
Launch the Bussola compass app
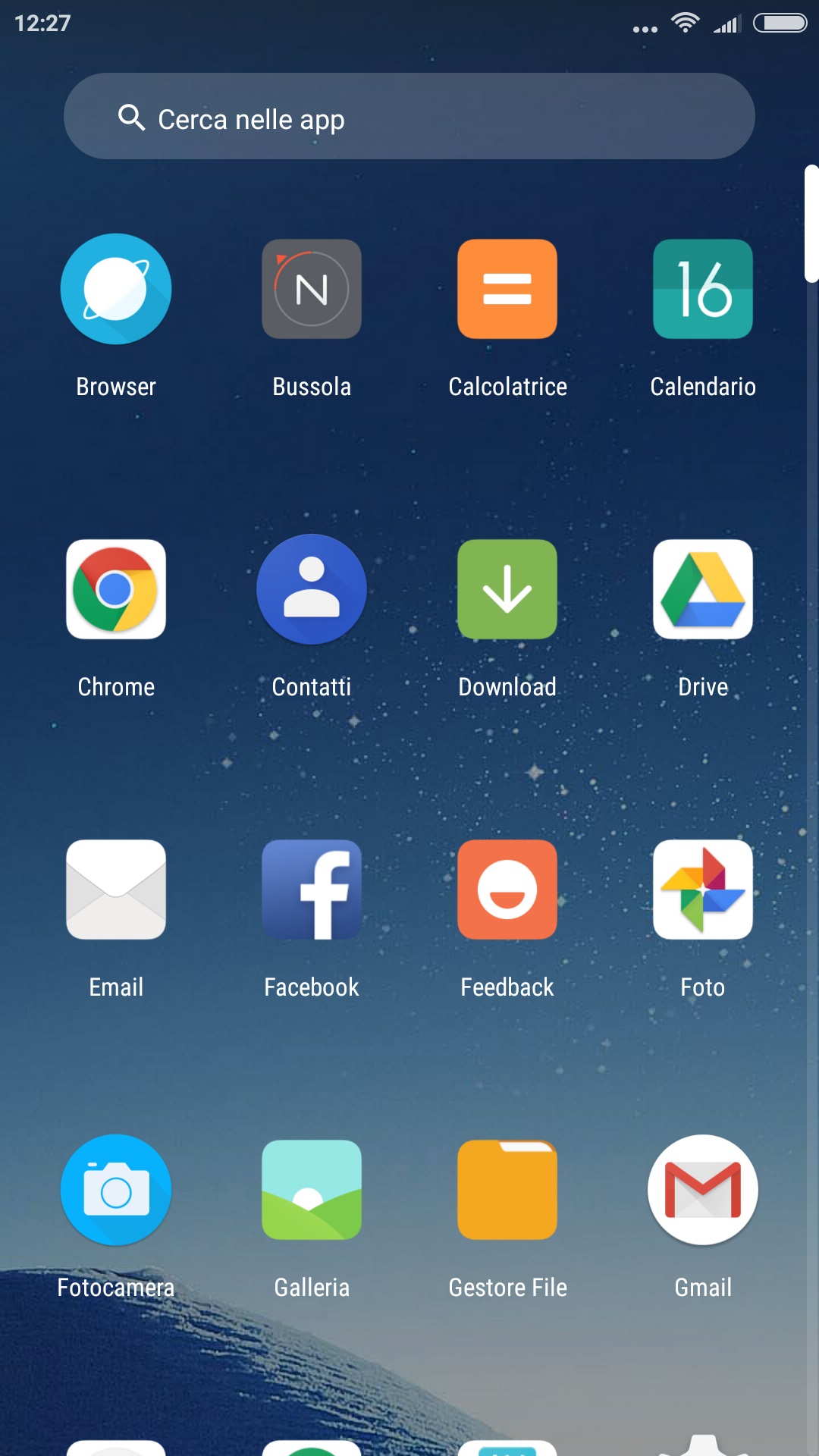(312, 289)
